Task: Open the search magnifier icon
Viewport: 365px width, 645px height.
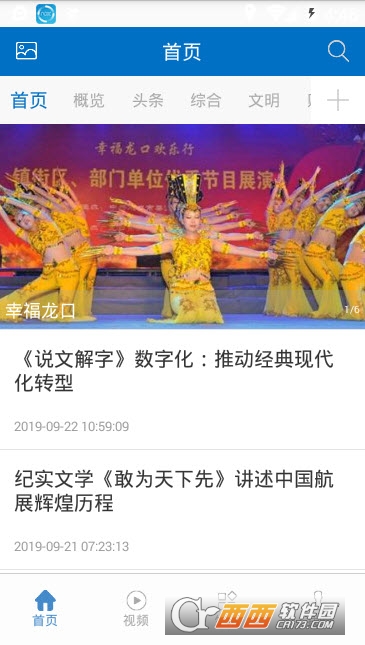Action: click(x=338, y=52)
